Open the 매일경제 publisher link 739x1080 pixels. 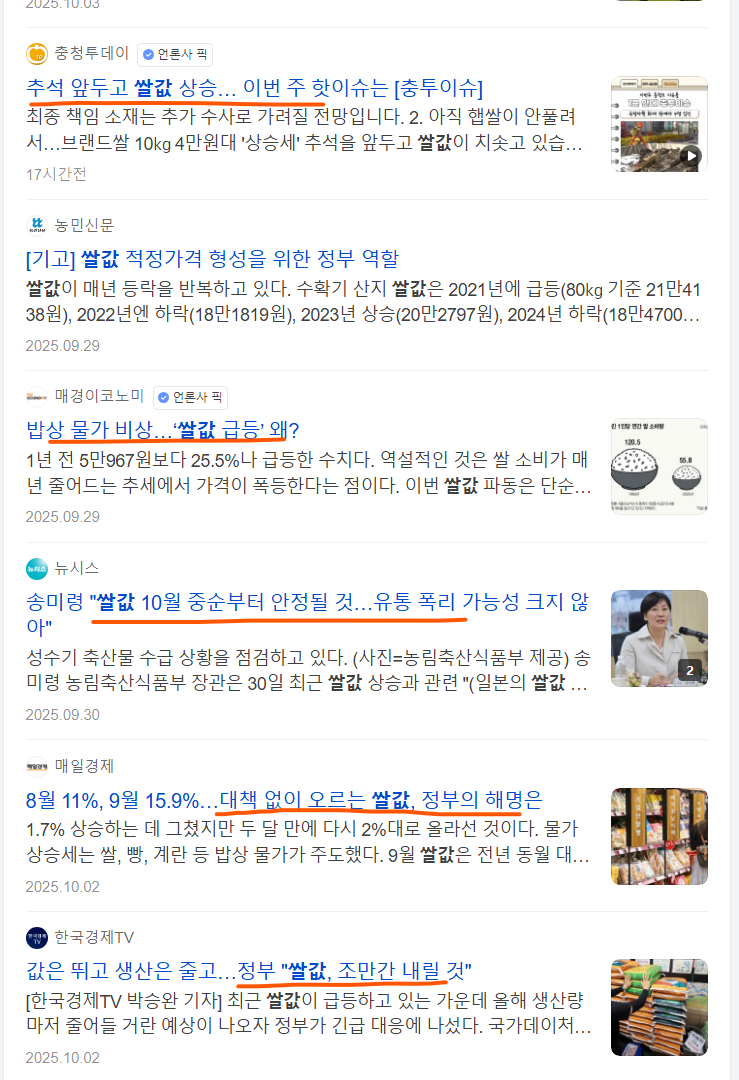[84, 766]
